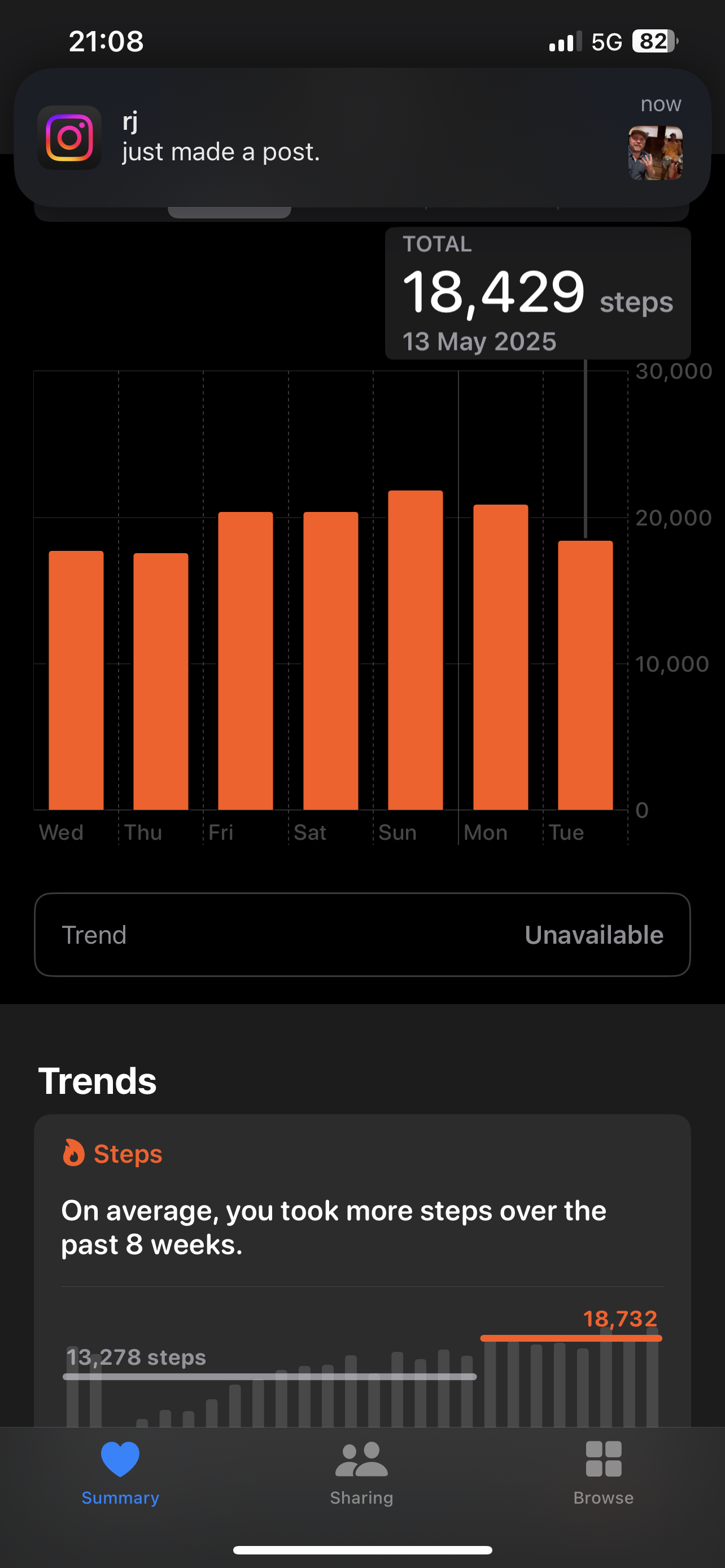Select the Monday bar in the chart
Screen dimensions: 725x1568
click(x=500, y=658)
